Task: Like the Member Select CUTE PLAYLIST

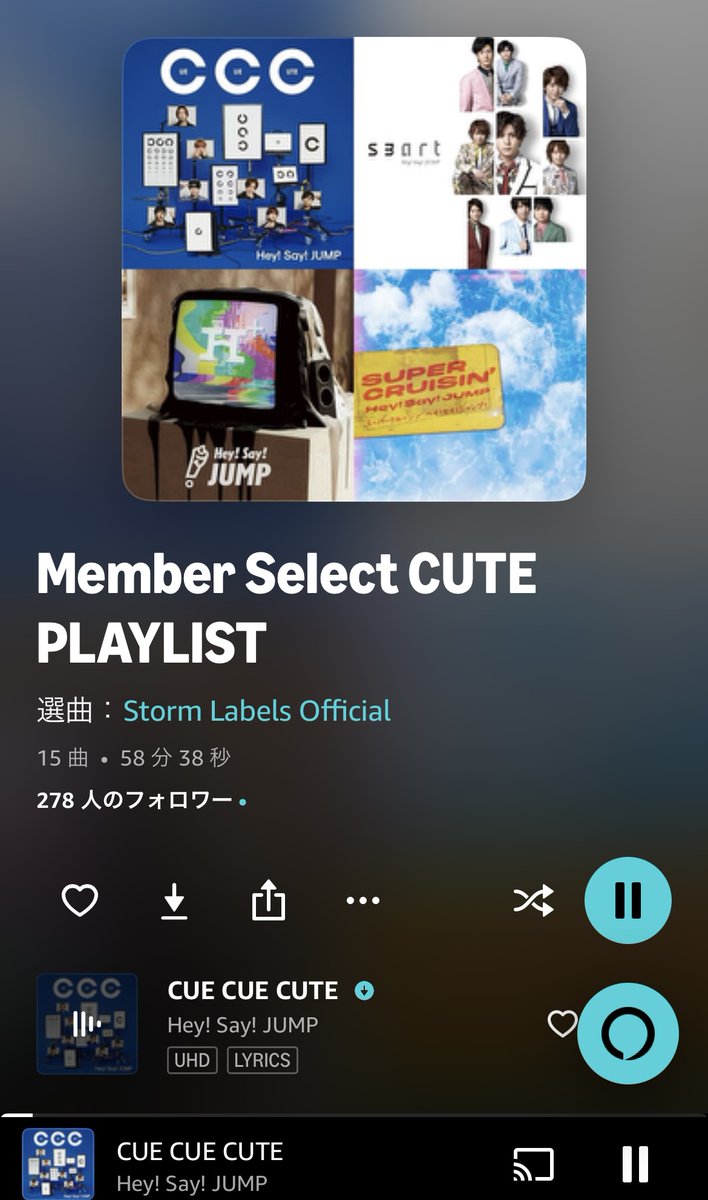Action: (x=80, y=901)
